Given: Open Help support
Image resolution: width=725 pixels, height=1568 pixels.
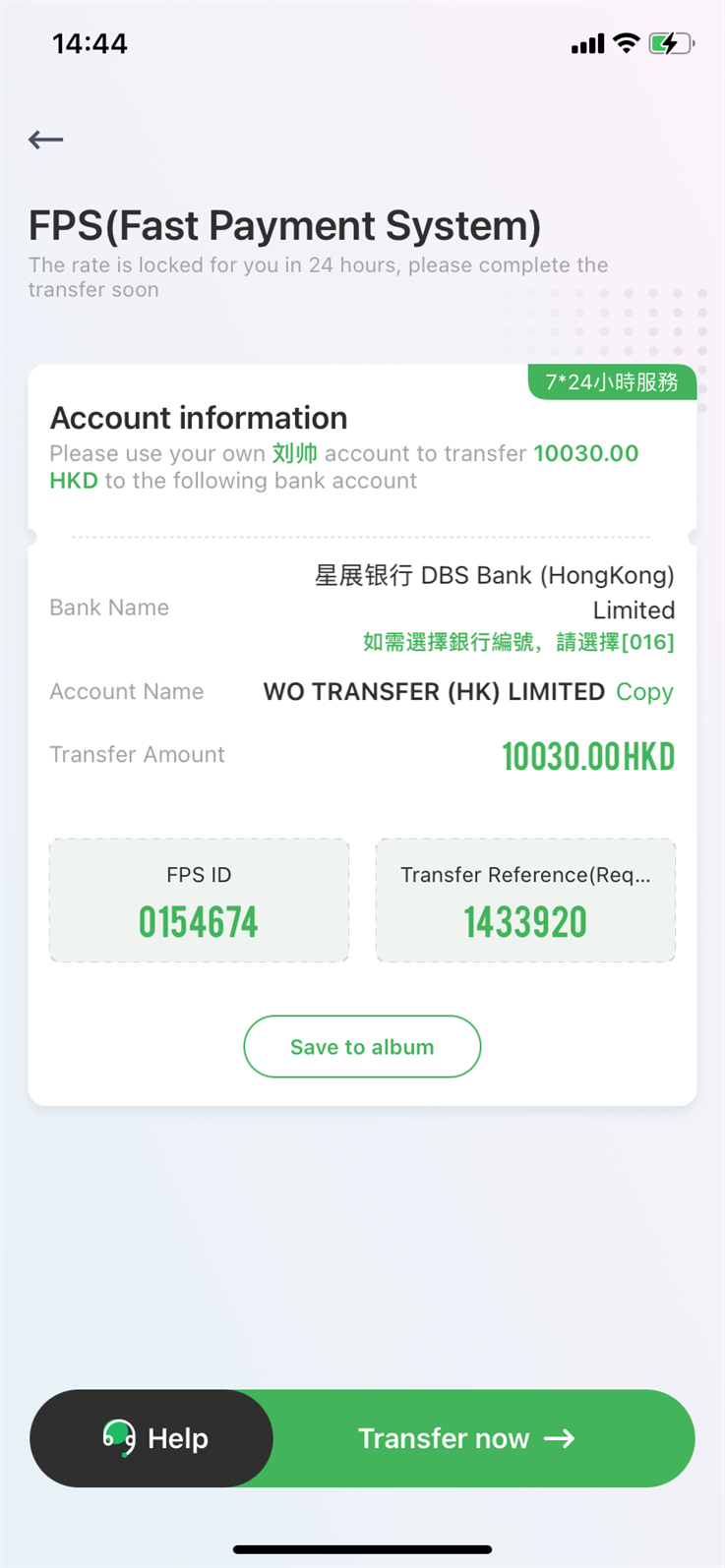Looking at the screenshot, I should 151,1438.
